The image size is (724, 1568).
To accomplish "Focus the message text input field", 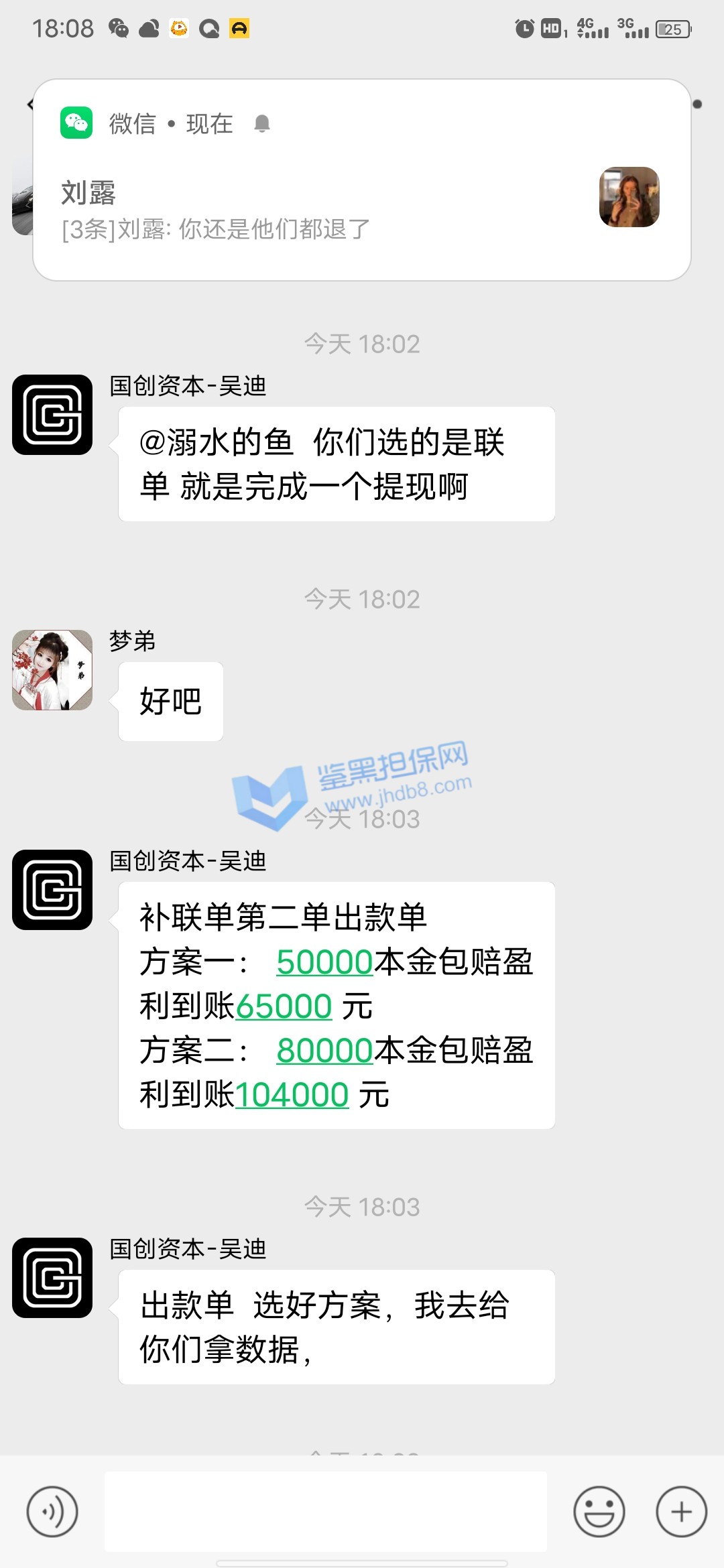I will point(326,1512).
